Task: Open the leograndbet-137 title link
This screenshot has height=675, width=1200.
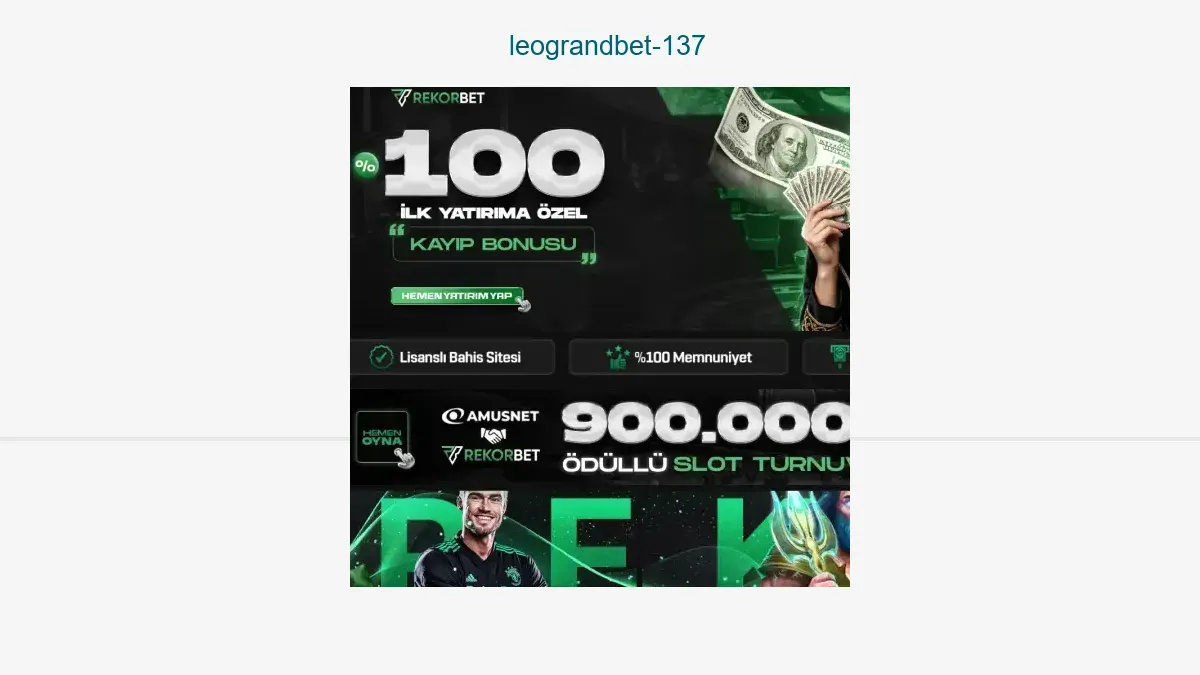Action: pos(606,46)
